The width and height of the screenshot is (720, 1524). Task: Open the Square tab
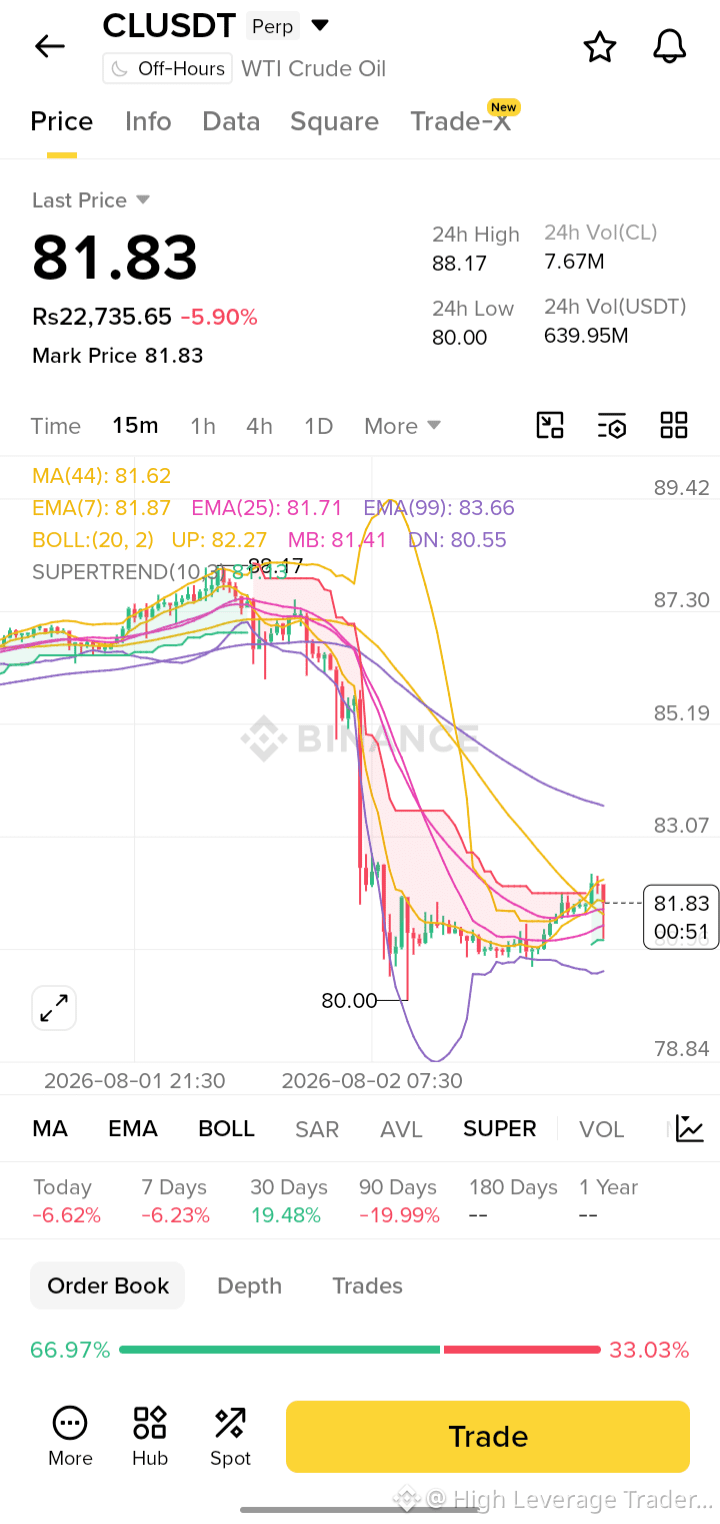[334, 122]
